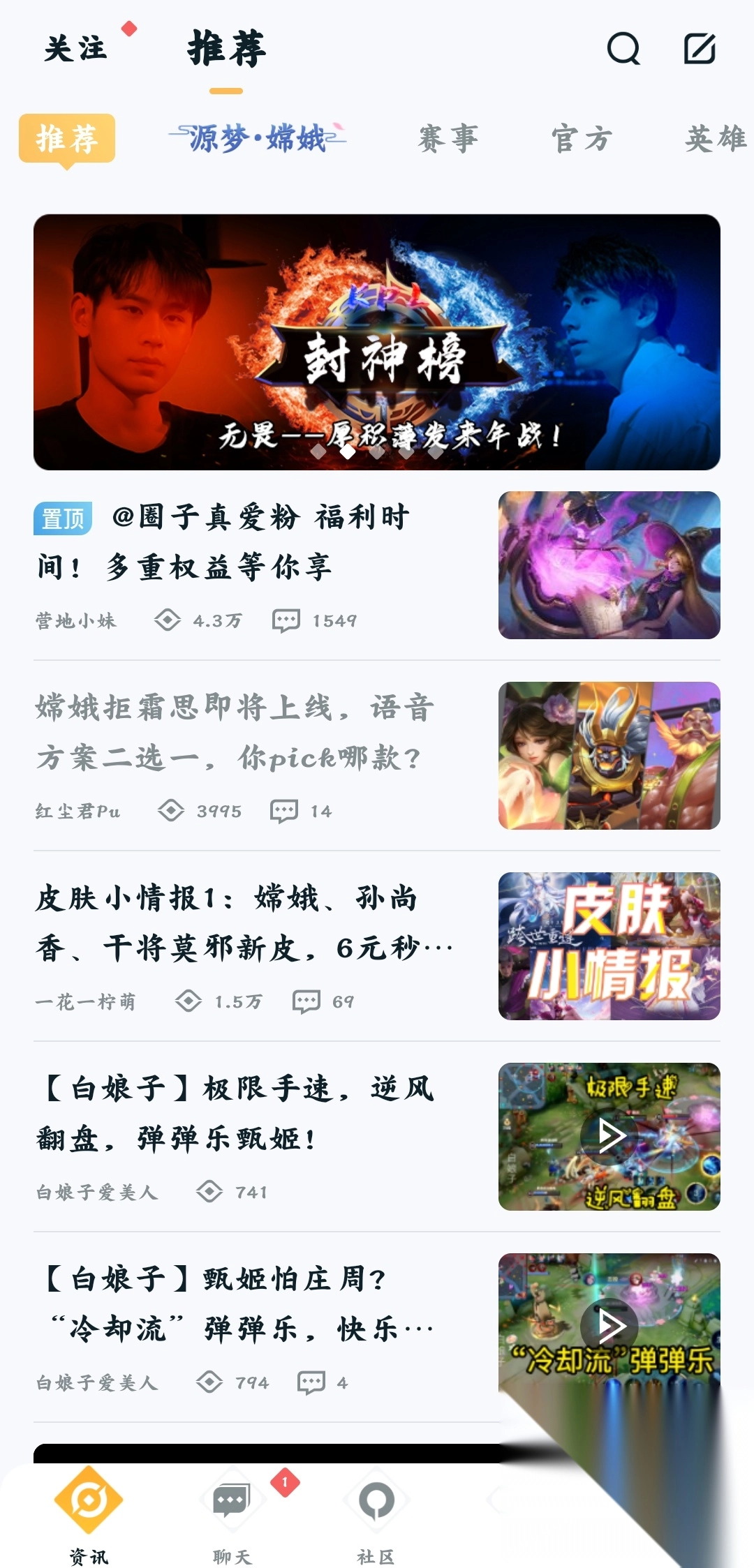Open the 封神榜 KPL banner
The image size is (754, 1568).
[377, 342]
